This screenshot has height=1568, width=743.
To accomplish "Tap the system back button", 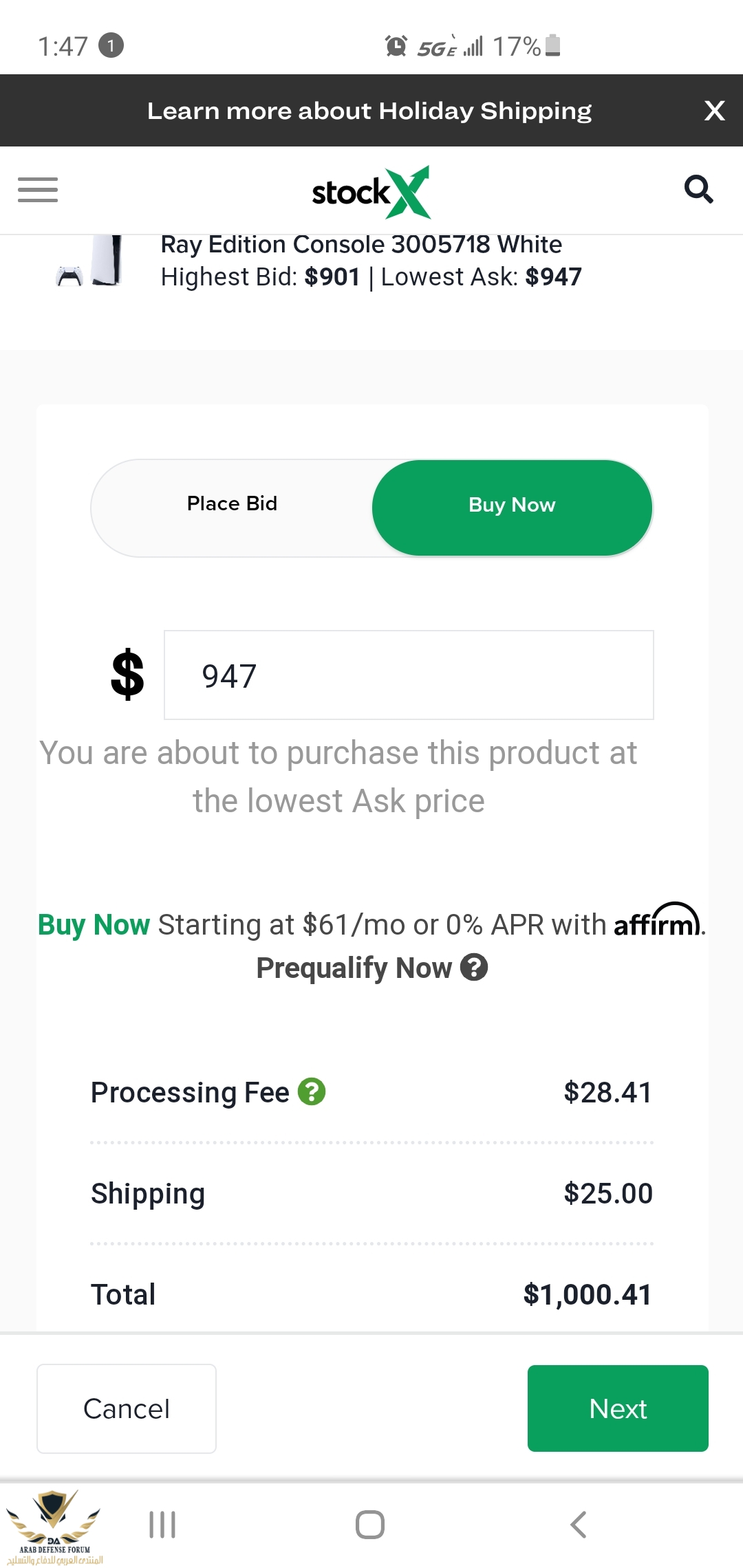I will pyautogui.click(x=579, y=1525).
